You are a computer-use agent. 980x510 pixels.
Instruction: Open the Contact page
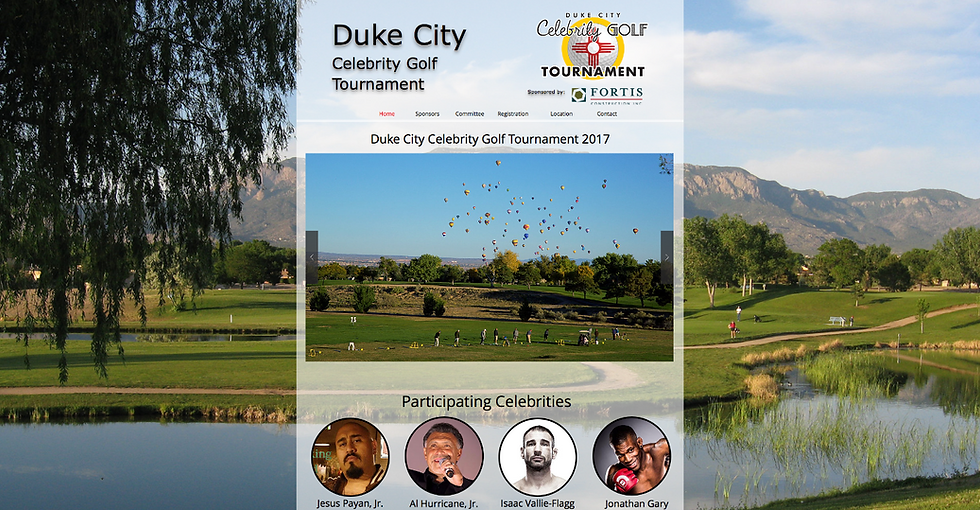point(607,114)
